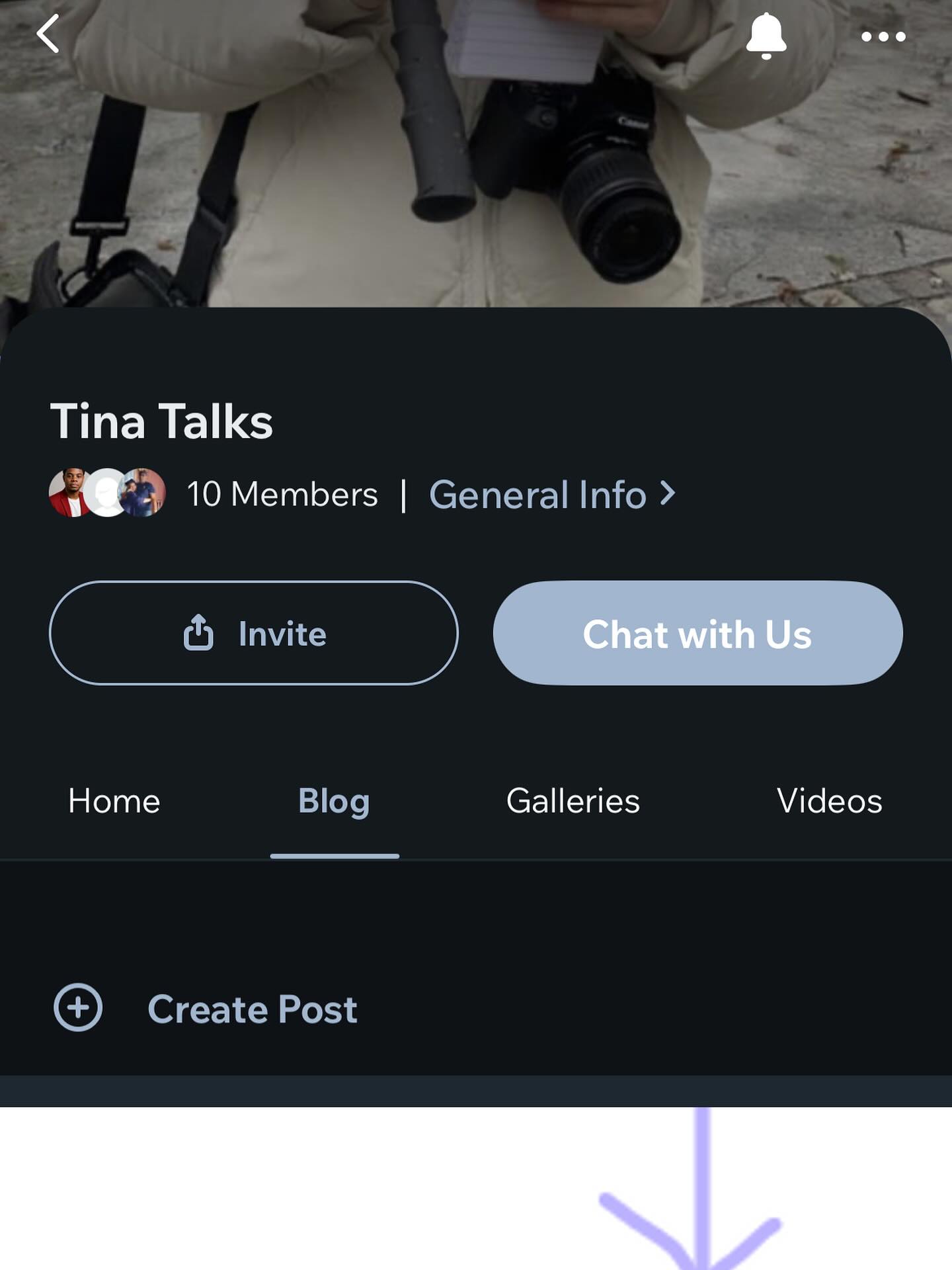Select the Home tab
Viewport: 952px width, 1270px height.
pos(114,801)
